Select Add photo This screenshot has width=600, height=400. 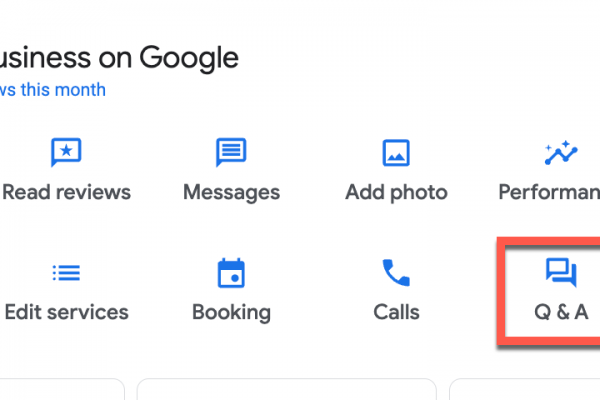(x=396, y=170)
